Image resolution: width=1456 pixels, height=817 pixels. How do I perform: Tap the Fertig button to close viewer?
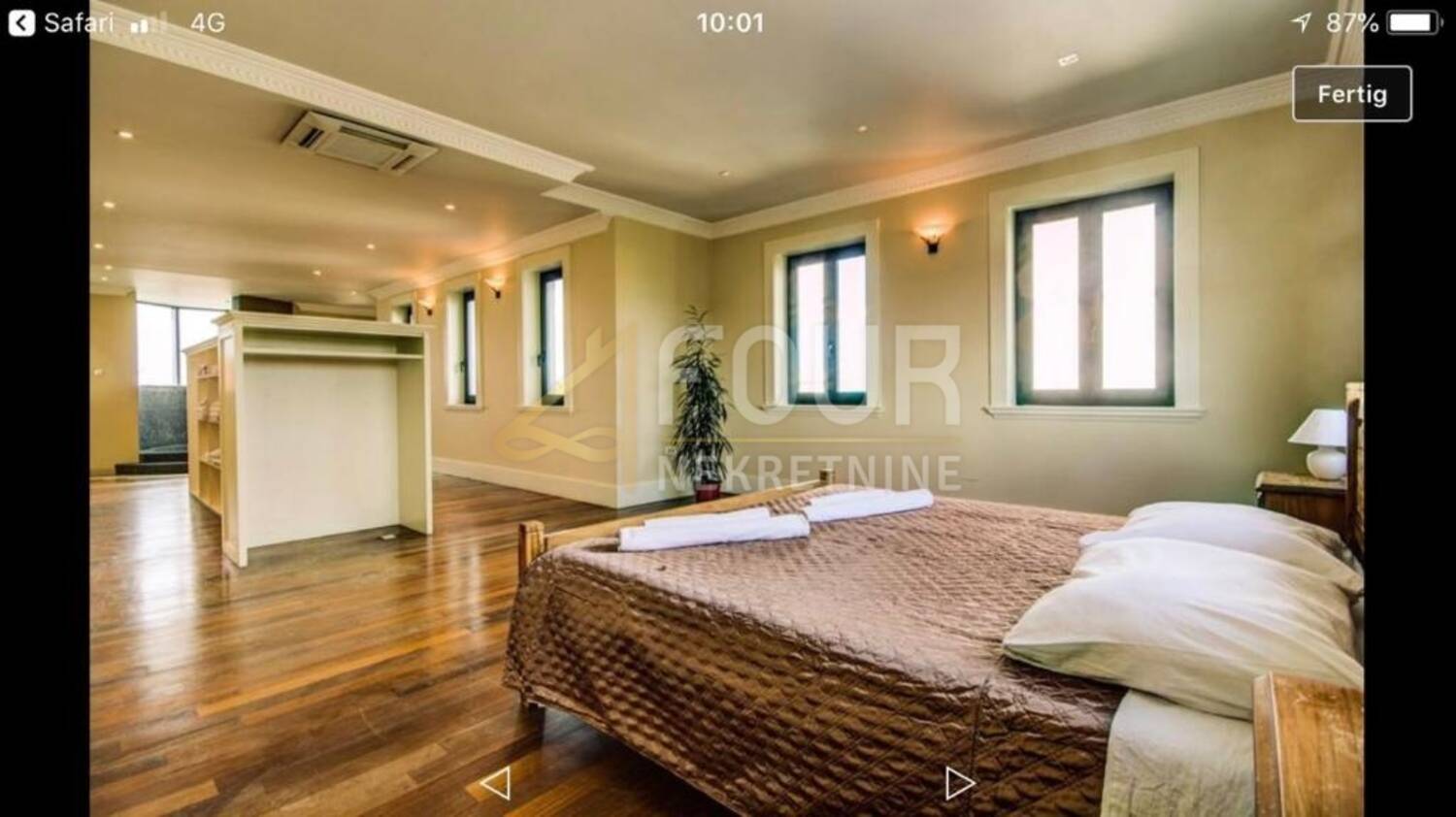click(1351, 94)
